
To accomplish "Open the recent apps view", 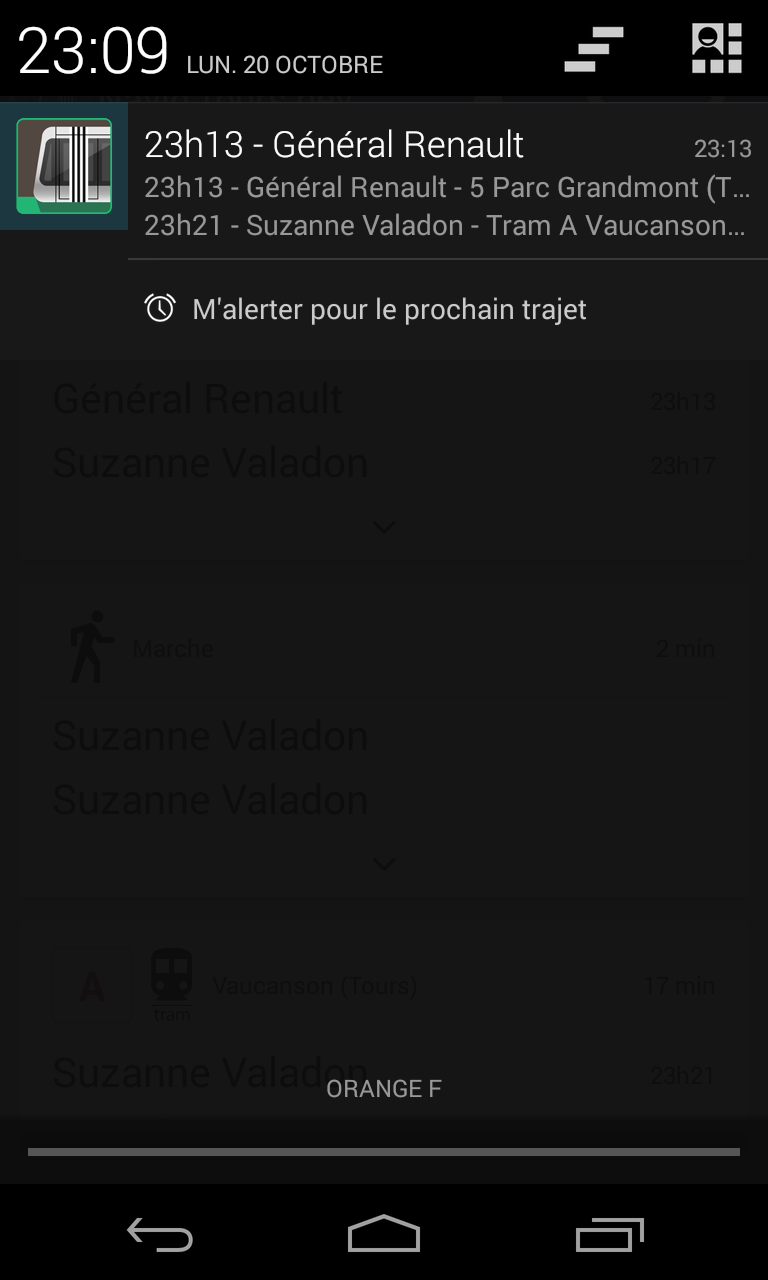I will point(610,1234).
